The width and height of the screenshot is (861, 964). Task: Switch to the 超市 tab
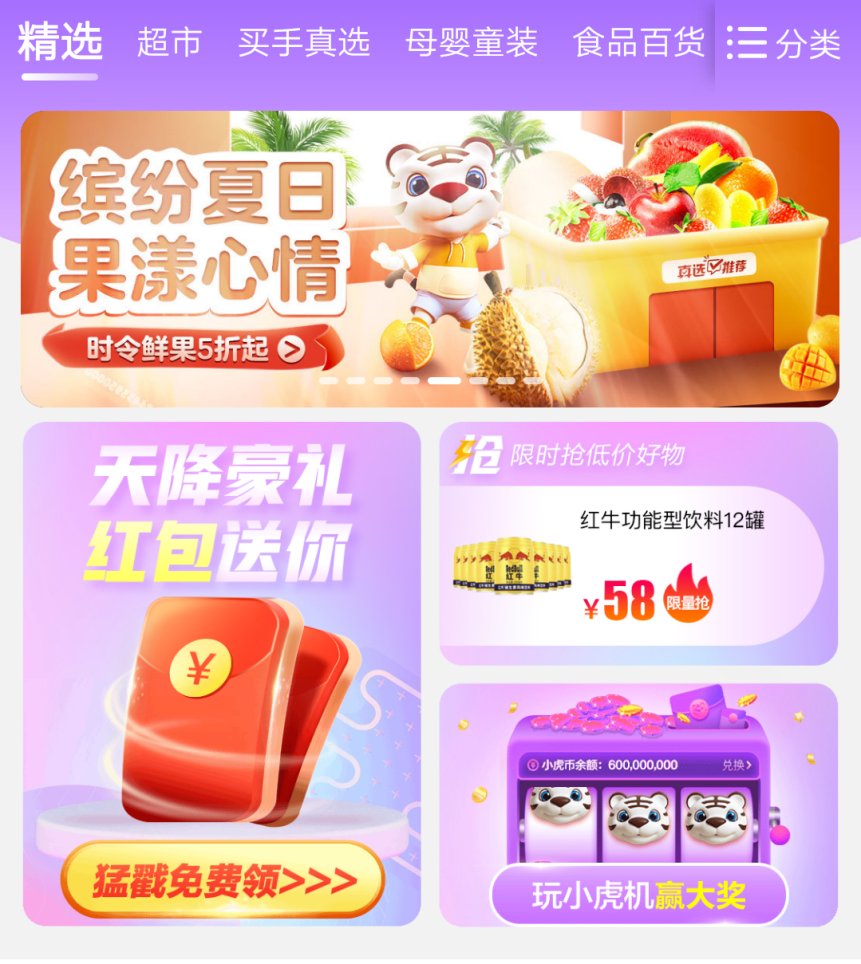point(169,42)
